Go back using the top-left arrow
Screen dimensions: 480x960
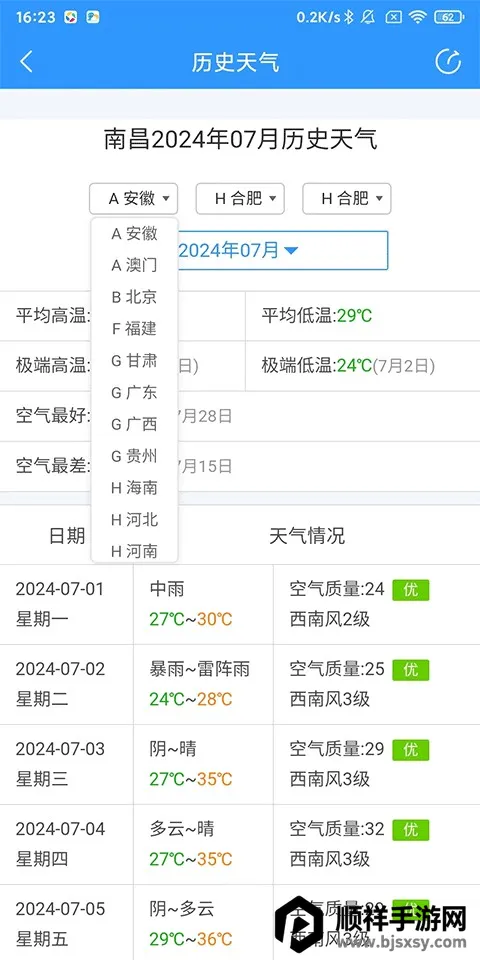[26, 62]
